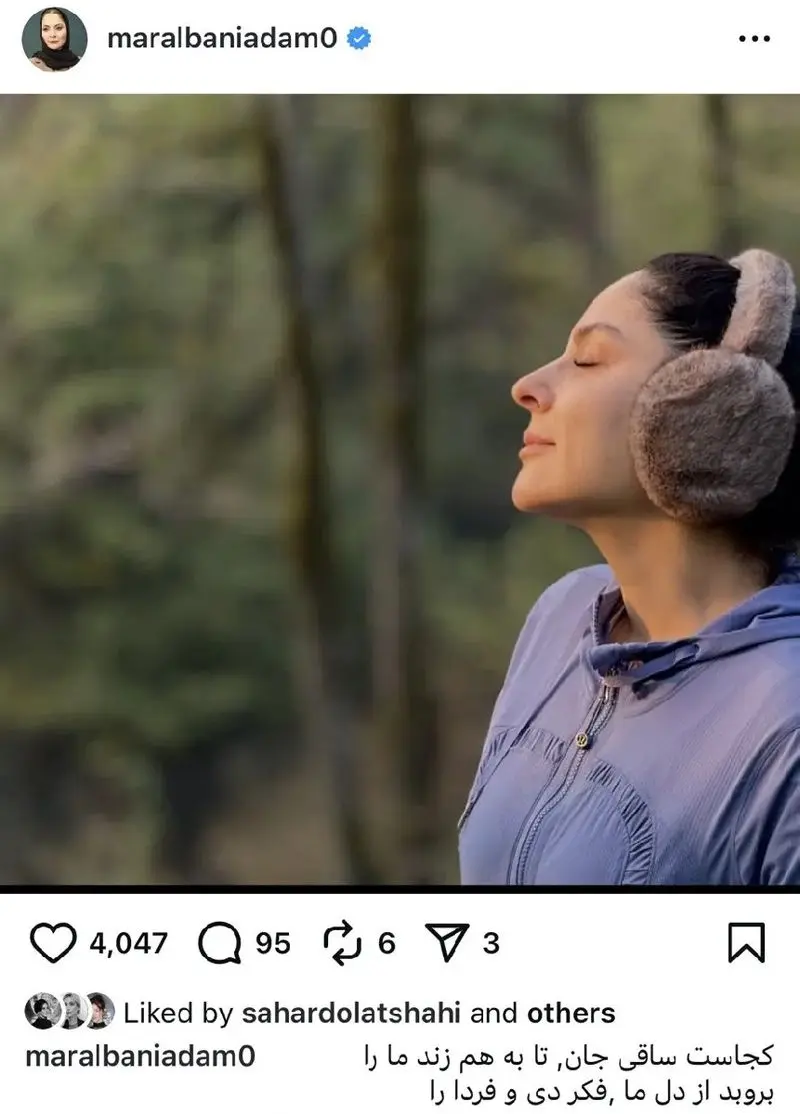
Task: Bookmark this post
Action: pyautogui.click(x=746, y=943)
